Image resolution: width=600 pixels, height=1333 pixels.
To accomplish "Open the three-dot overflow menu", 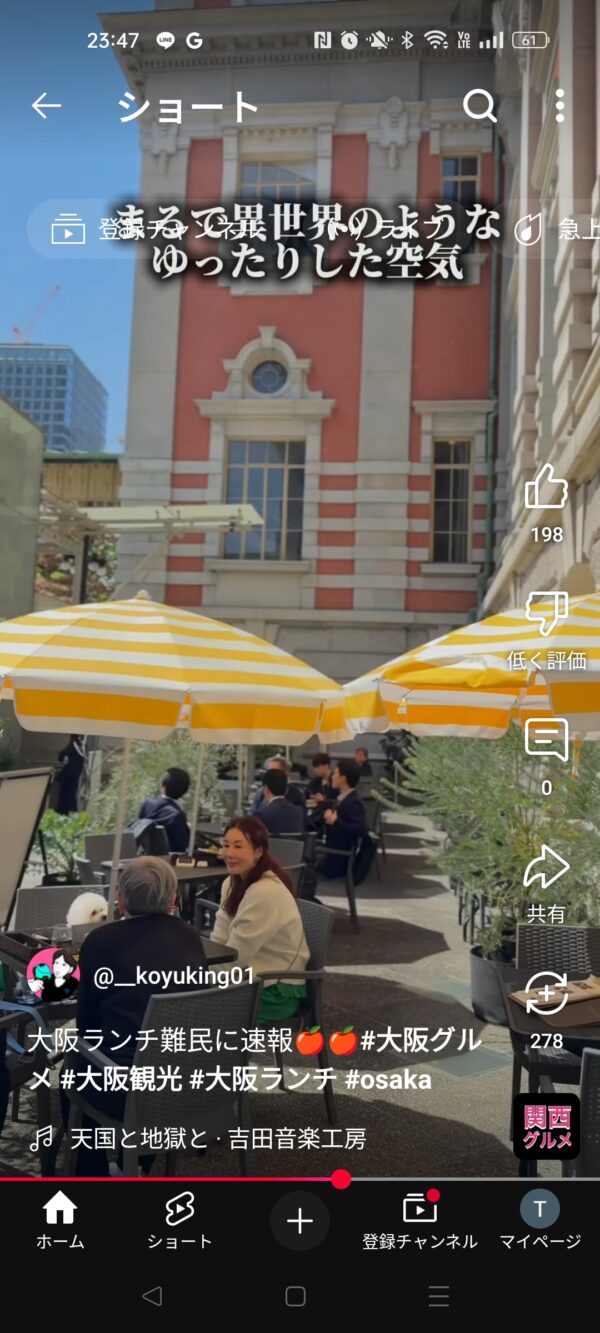I will pyautogui.click(x=560, y=106).
